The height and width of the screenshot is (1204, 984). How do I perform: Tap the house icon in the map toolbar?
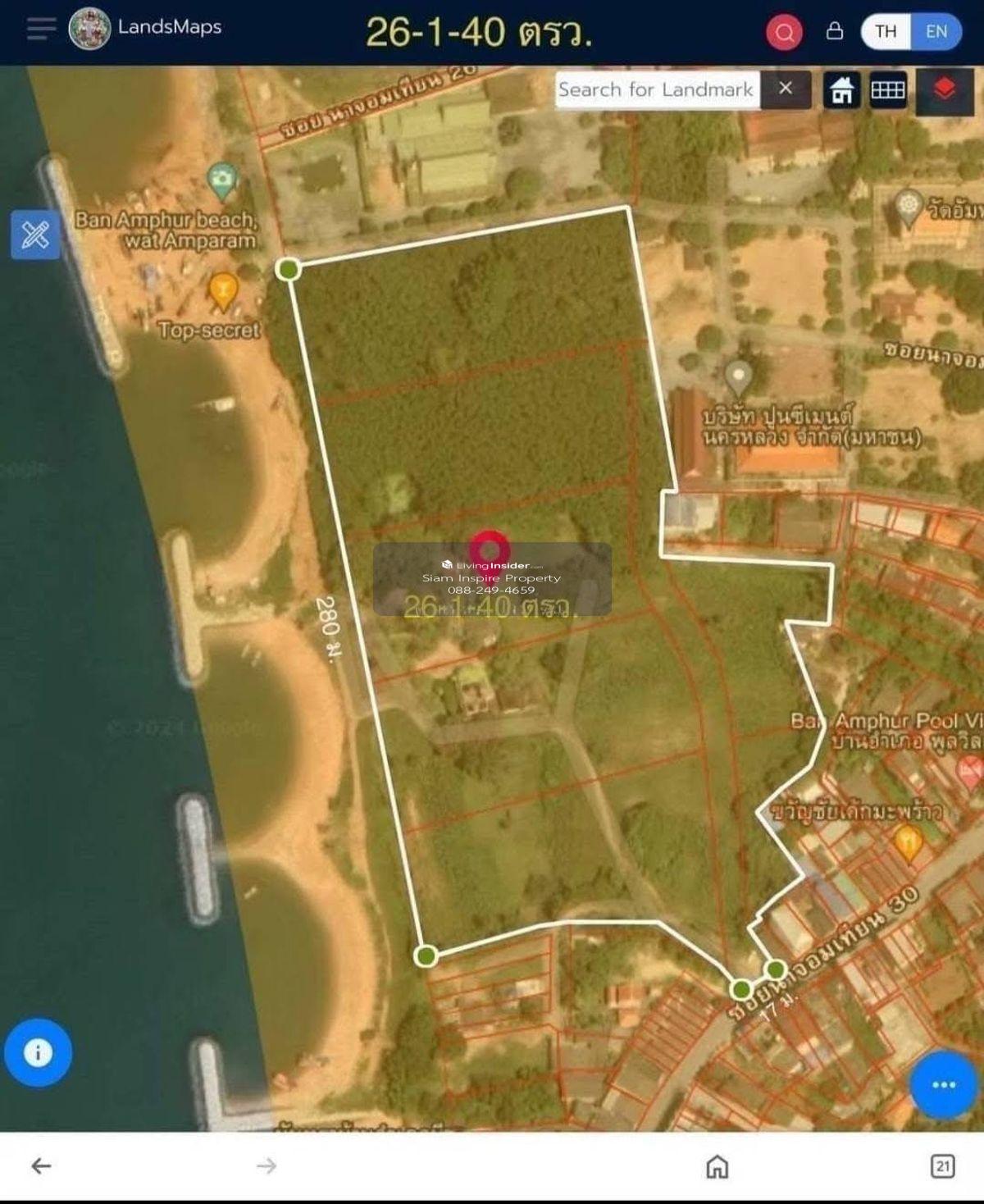842,89
